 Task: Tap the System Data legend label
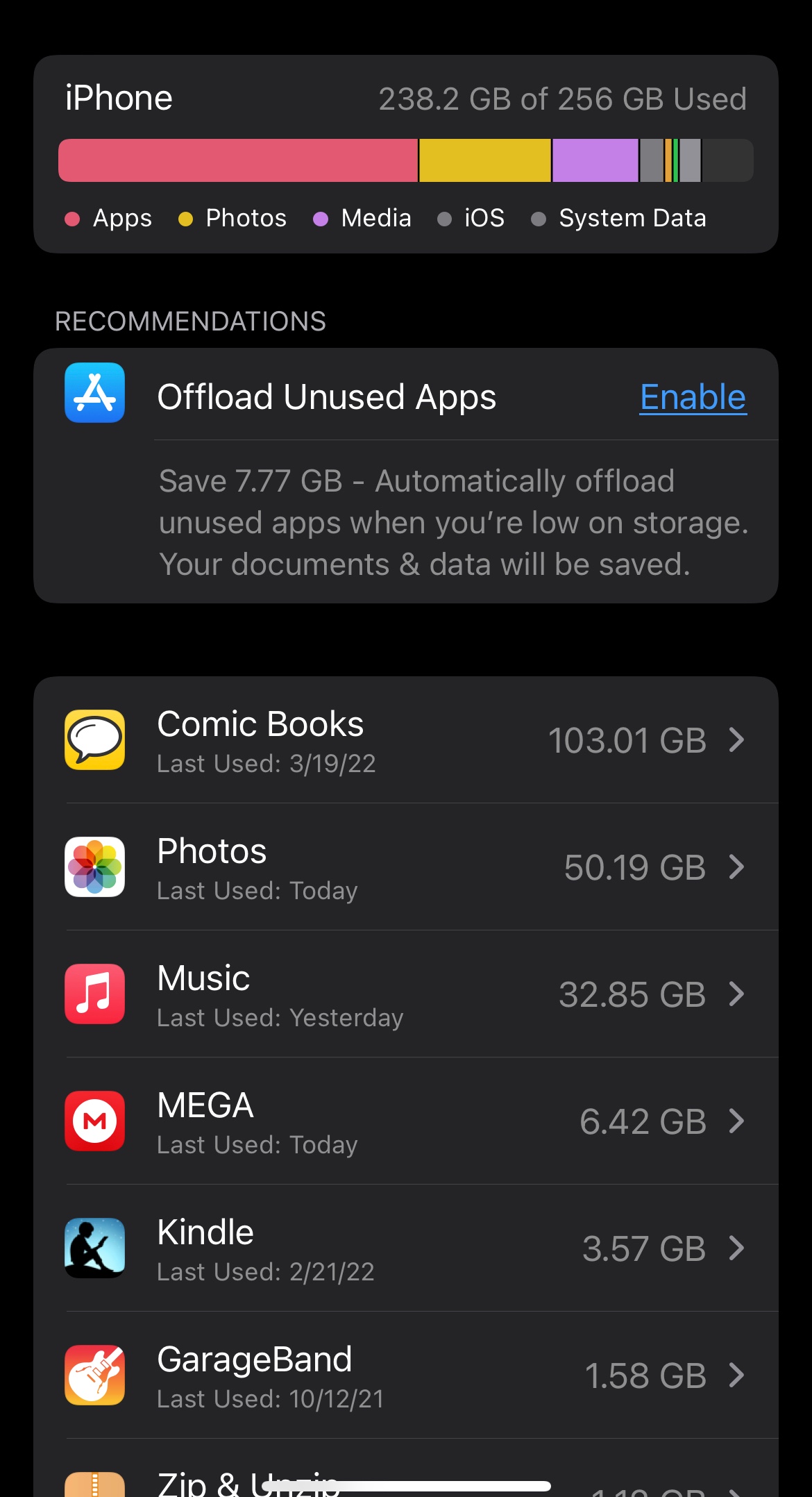click(632, 218)
